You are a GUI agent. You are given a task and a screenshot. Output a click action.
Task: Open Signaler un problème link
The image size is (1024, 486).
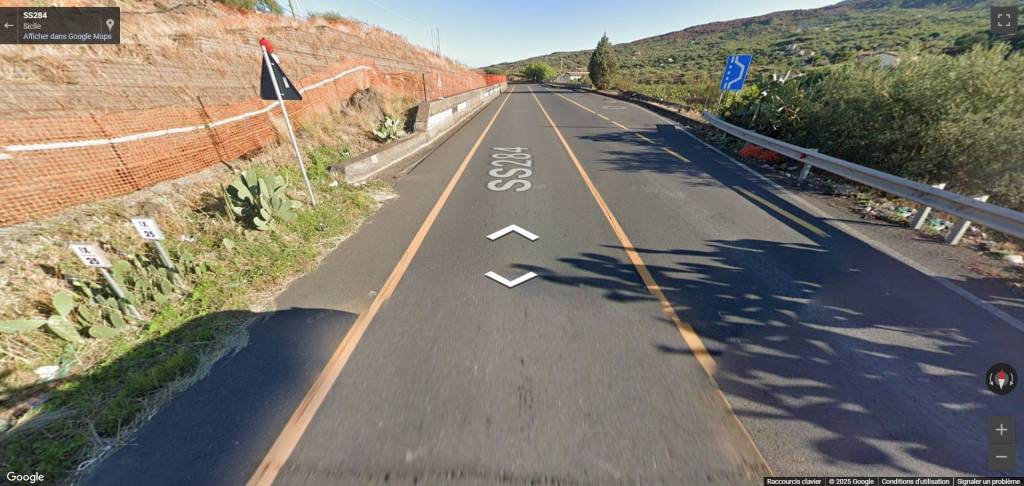click(988, 481)
